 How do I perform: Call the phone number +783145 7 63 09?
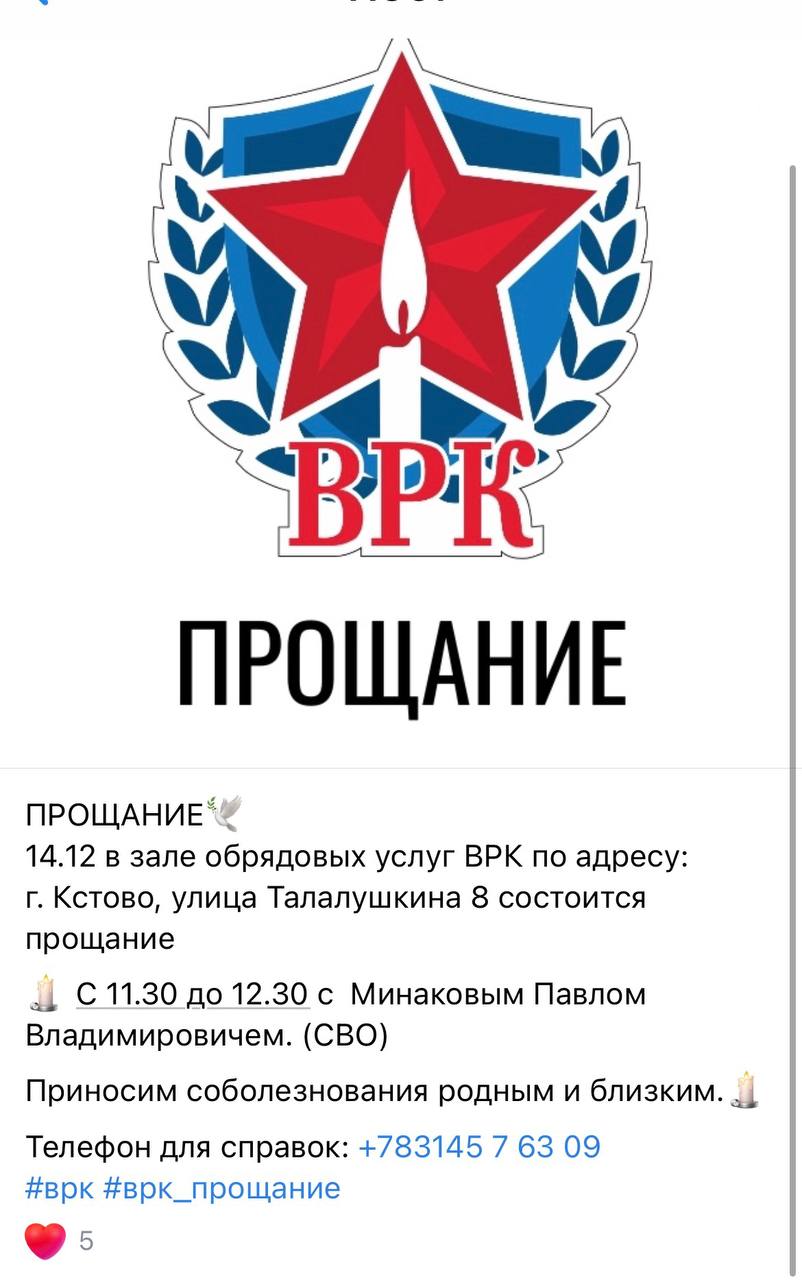coord(479,1146)
